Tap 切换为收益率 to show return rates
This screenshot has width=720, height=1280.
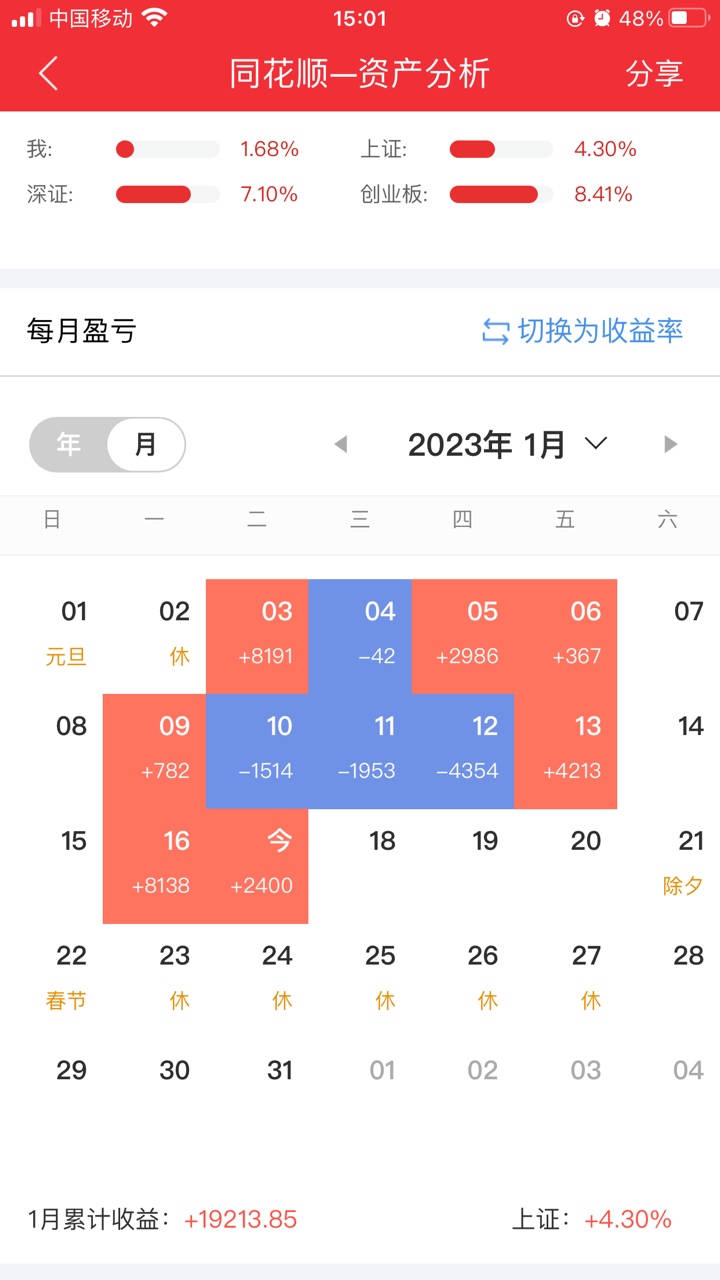(x=583, y=331)
